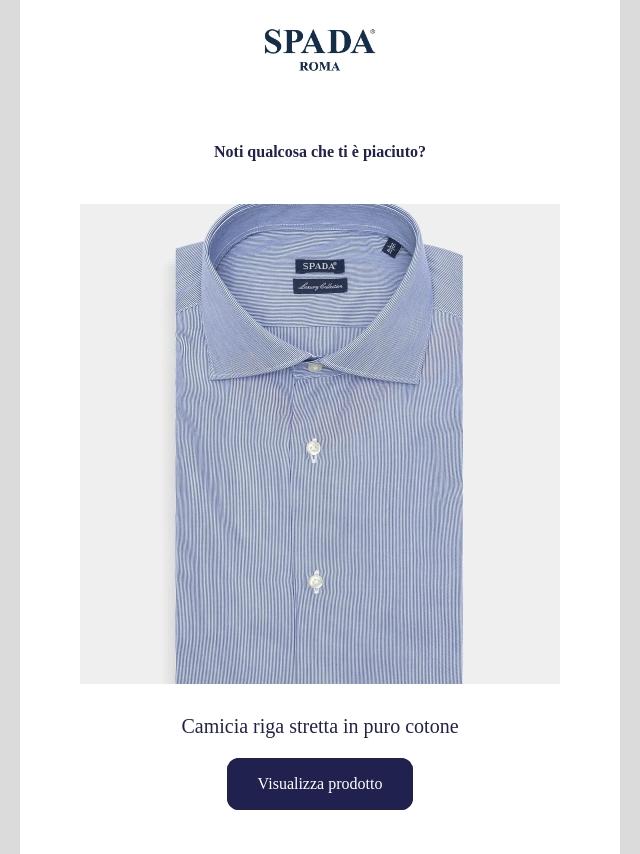Tap the Visualizza prodotto button
The width and height of the screenshot is (640, 854).
[320, 784]
